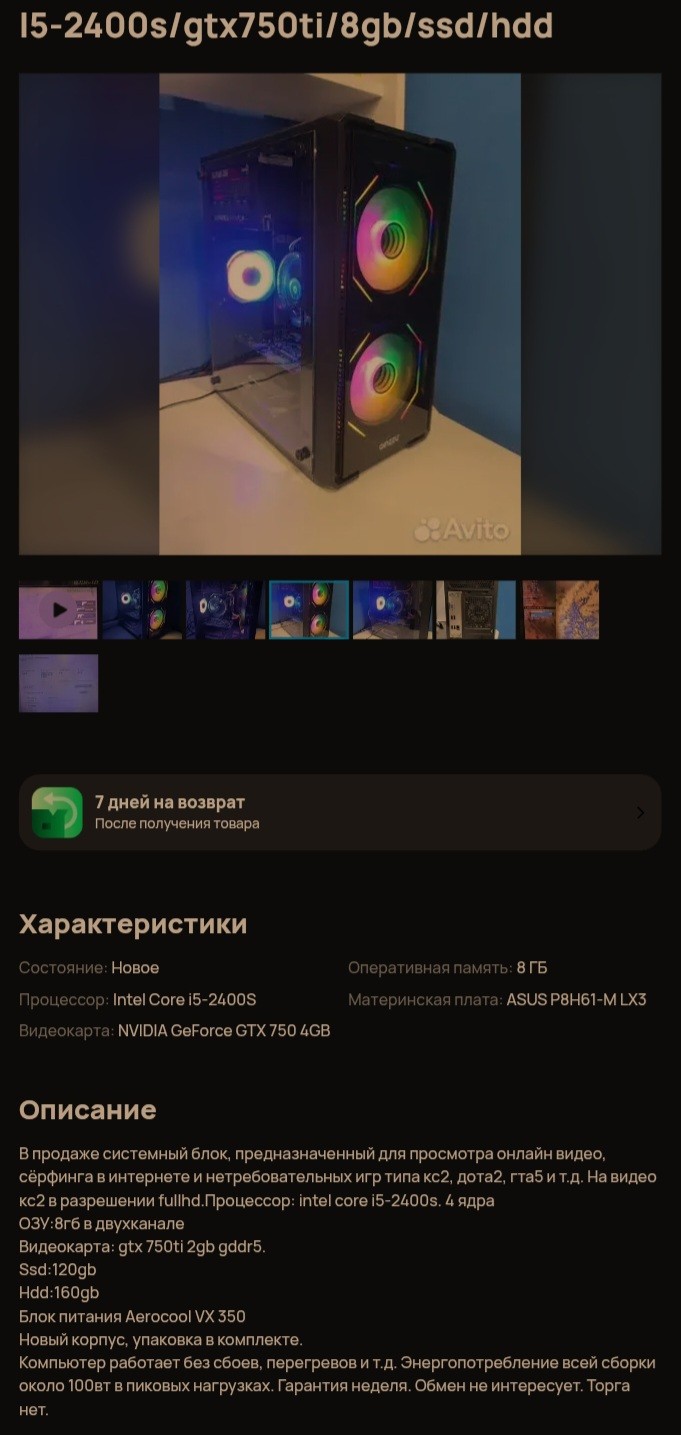Select the highlighted thumbnail with blue border
This screenshot has width=681, height=1435.
click(309, 609)
